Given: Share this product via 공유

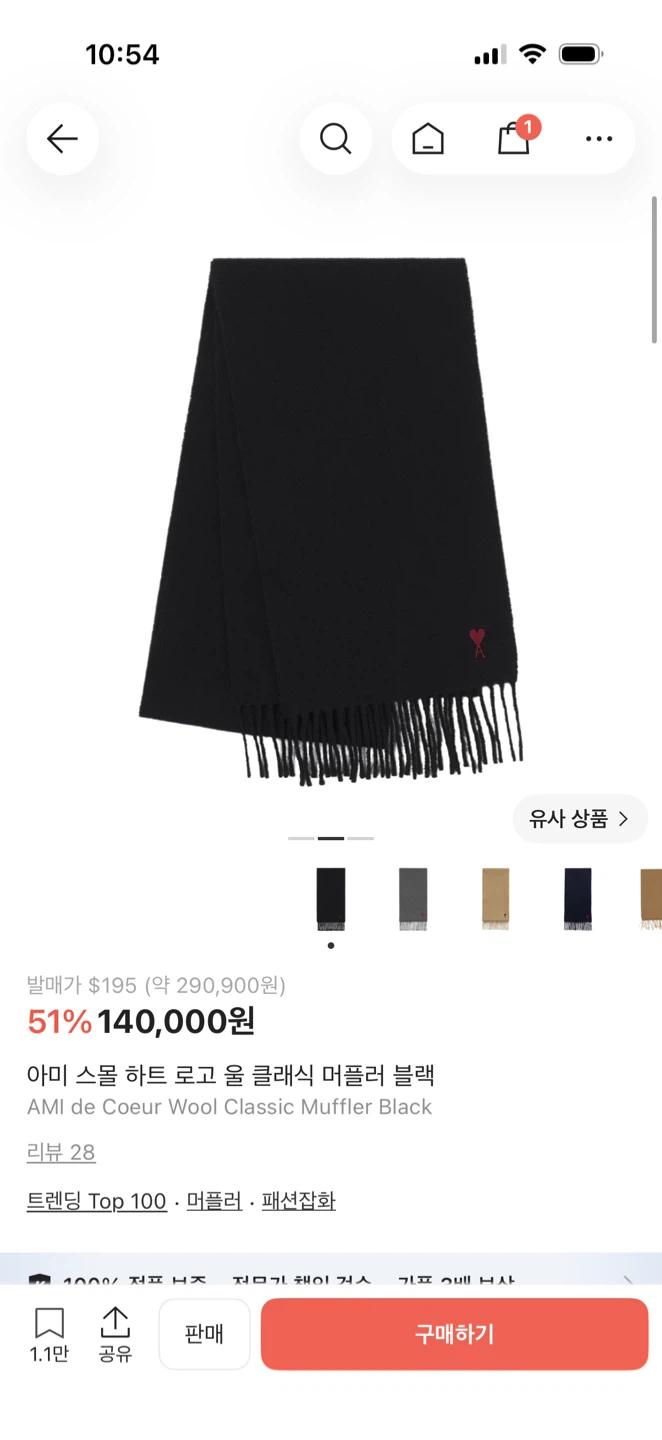Looking at the screenshot, I should pos(116,1335).
